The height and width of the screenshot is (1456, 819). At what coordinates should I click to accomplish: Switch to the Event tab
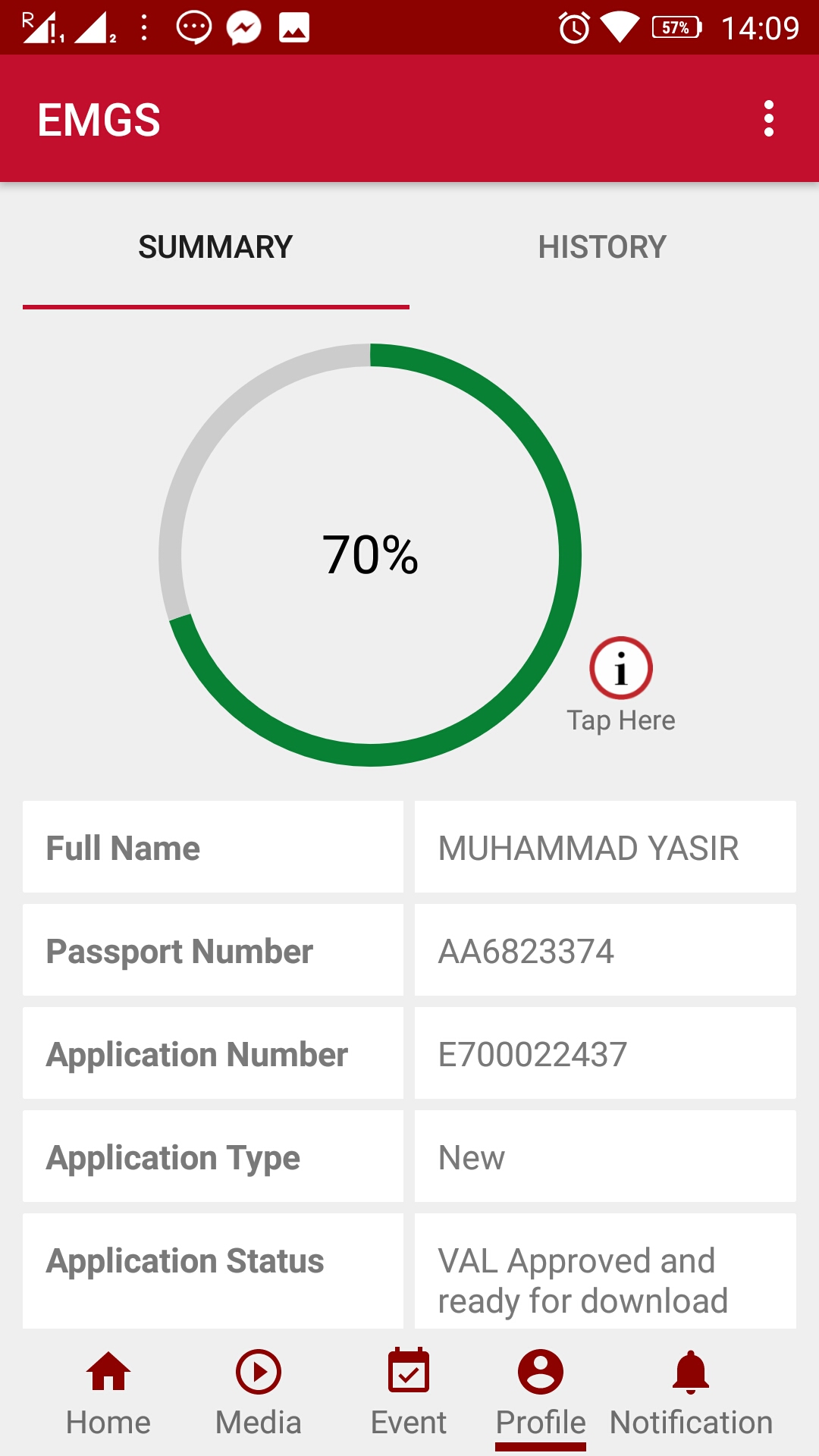(409, 1392)
